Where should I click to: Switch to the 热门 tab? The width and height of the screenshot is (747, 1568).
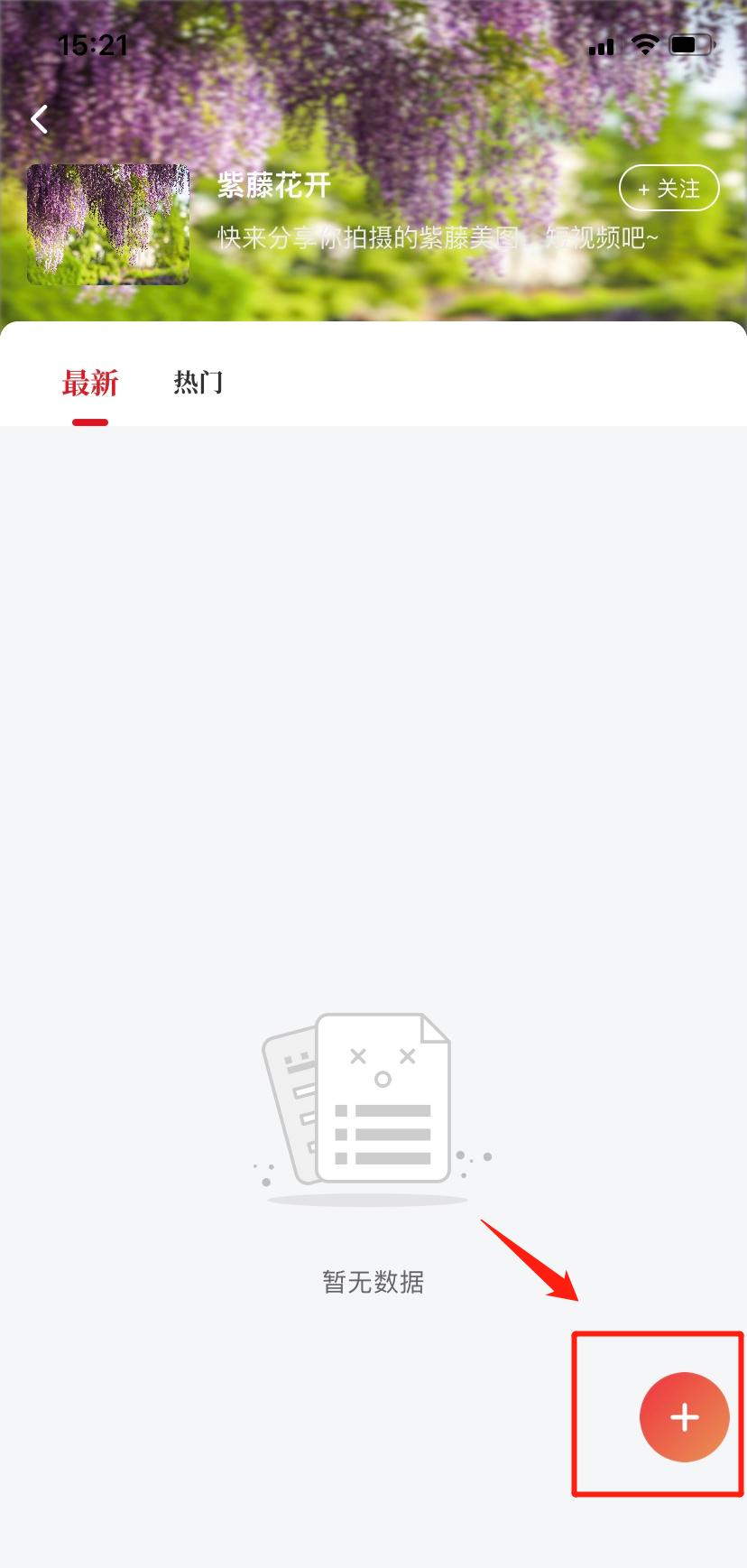pyautogui.click(x=198, y=383)
